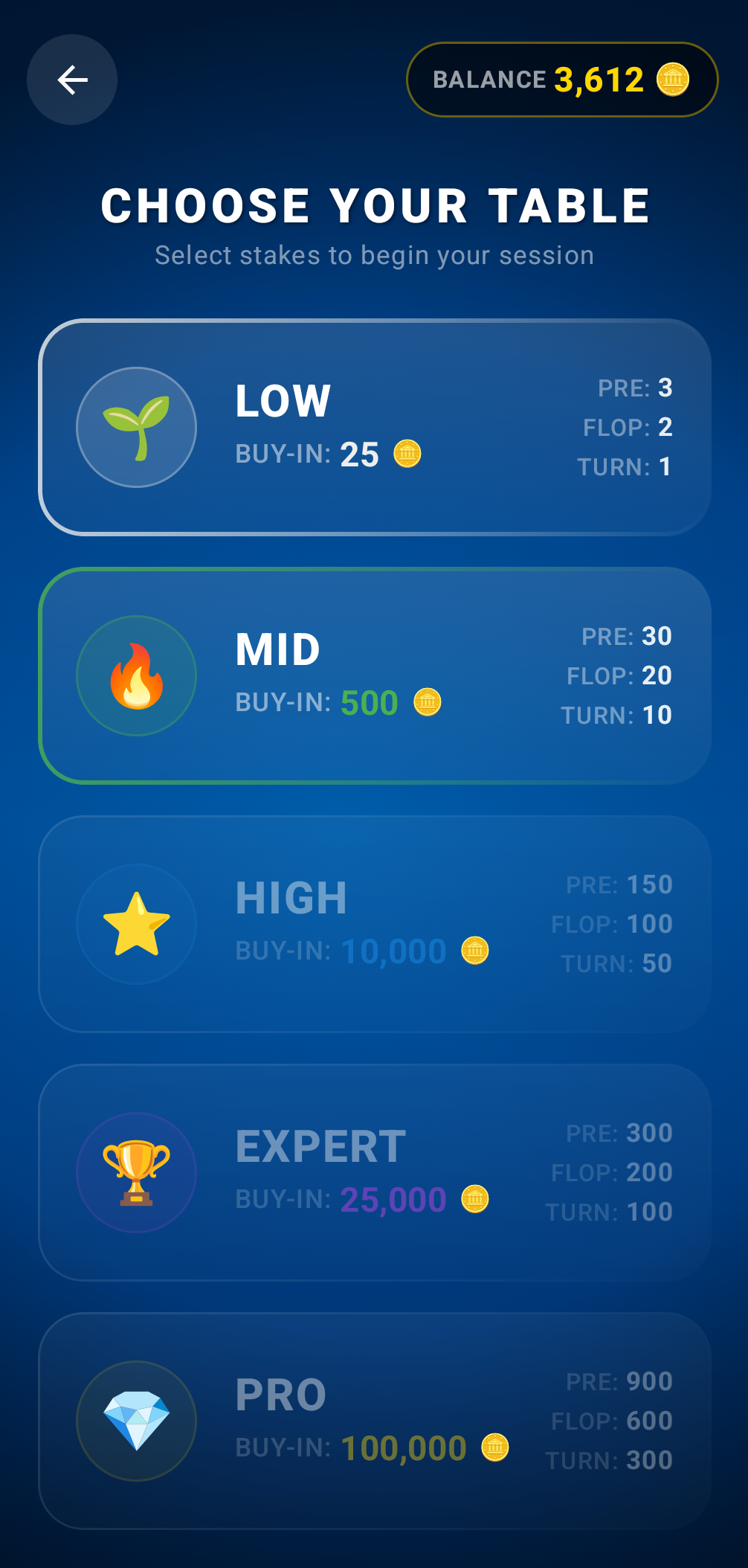Click the coin next to the 500 buy-in

pyautogui.click(x=428, y=702)
